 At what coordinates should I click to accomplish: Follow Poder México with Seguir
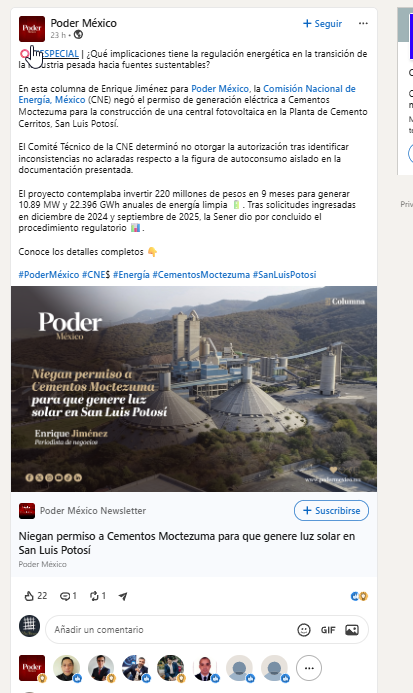point(322,23)
